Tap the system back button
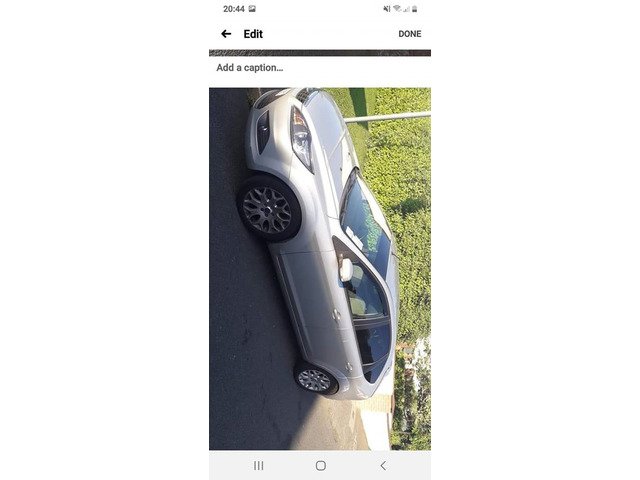Screen dimensions: 640x480 [x=382, y=466]
